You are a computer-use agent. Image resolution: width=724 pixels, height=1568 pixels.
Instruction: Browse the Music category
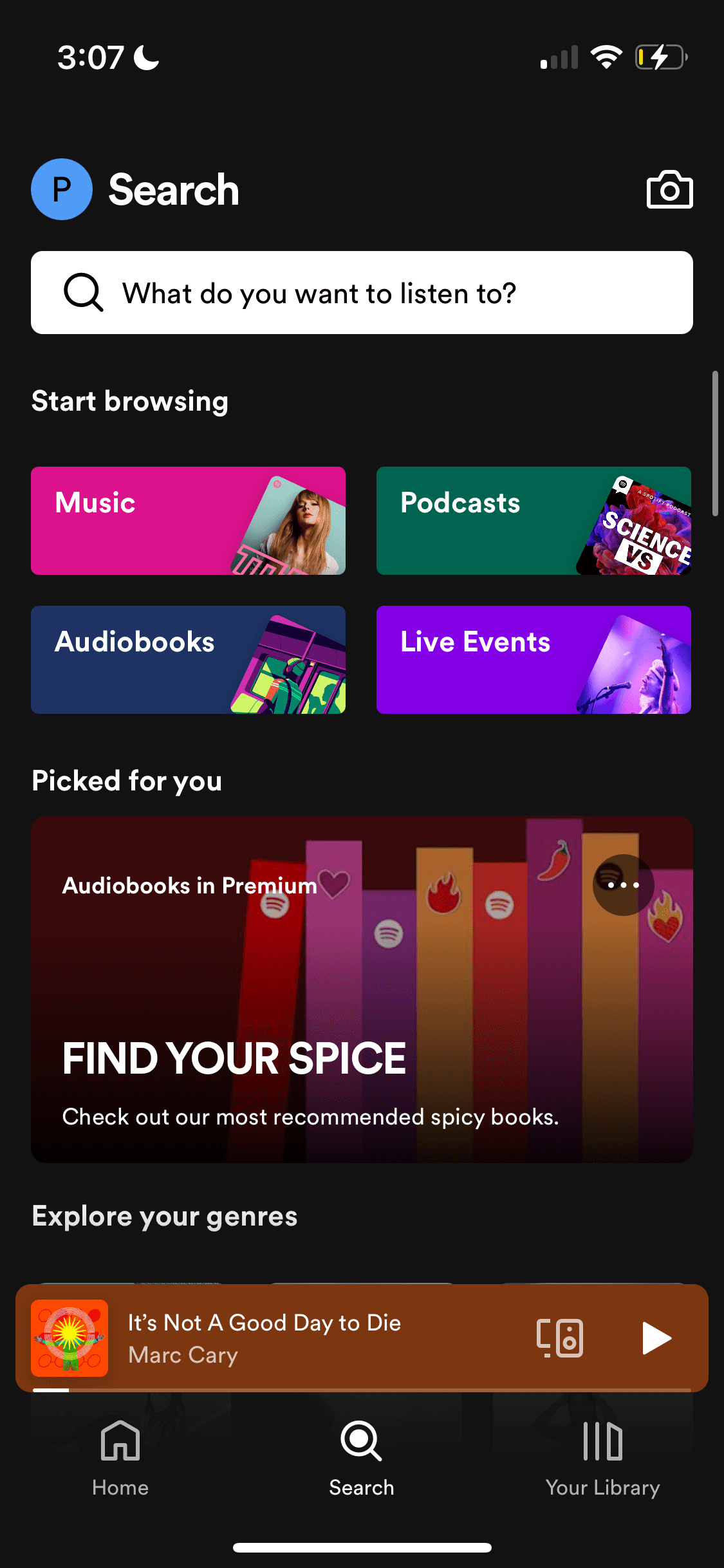(188, 521)
